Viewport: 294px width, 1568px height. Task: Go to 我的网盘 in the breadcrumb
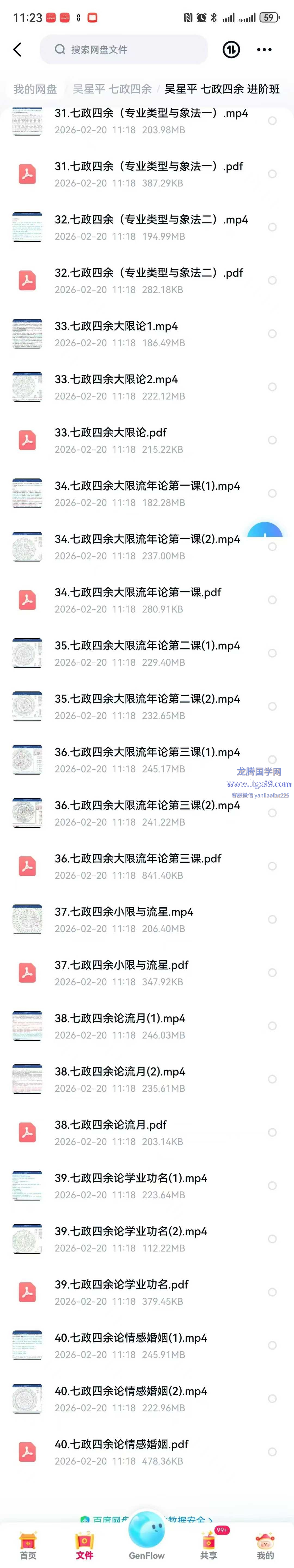(x=35, y=89)
